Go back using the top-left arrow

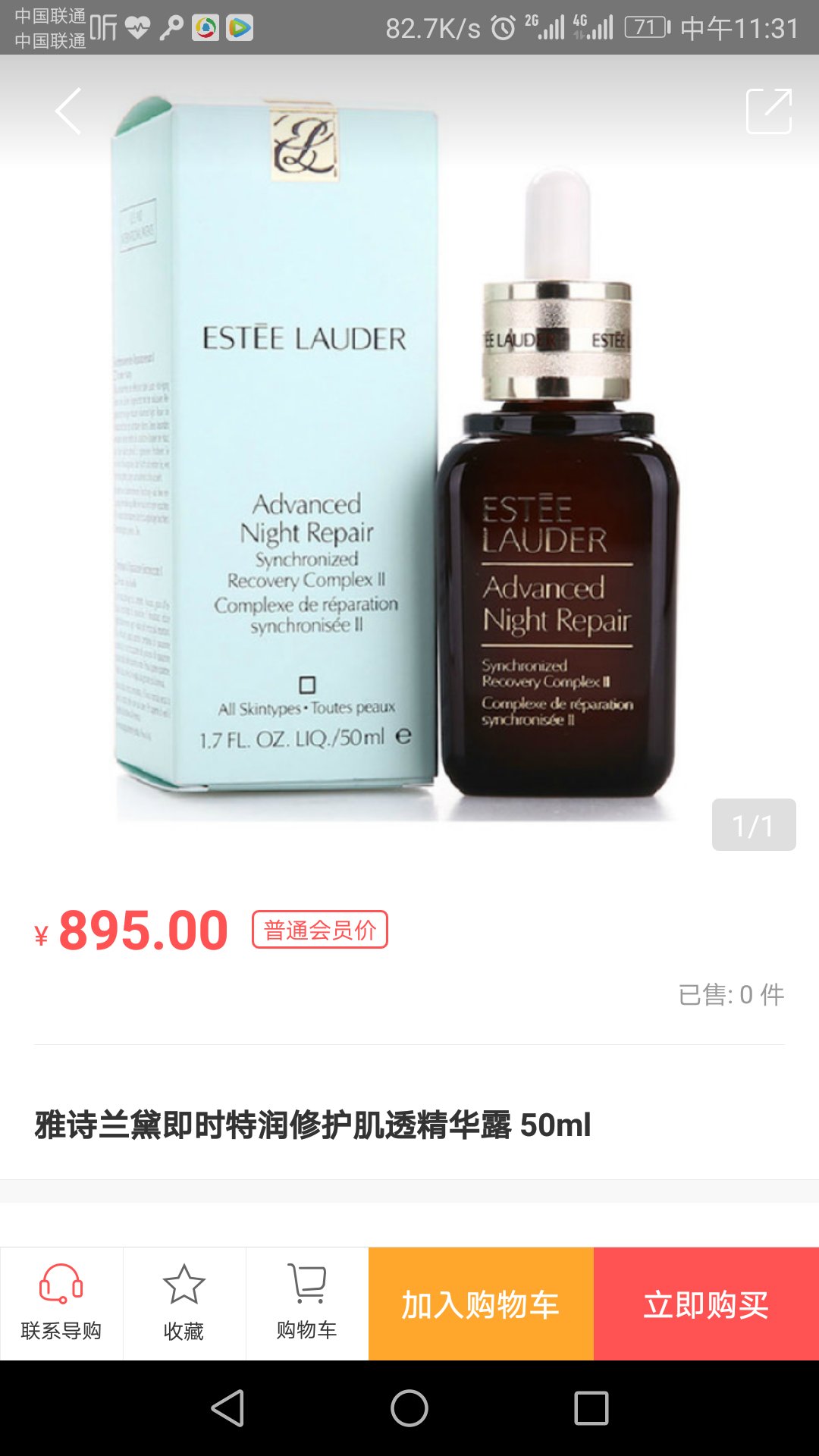tap(68, 111)
